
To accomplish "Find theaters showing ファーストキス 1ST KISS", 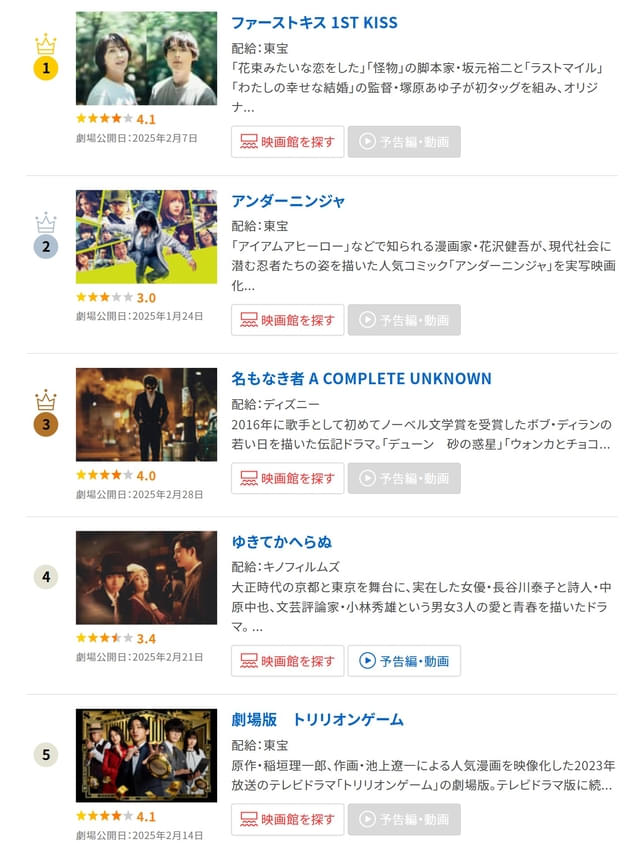I will click(288, 142).
